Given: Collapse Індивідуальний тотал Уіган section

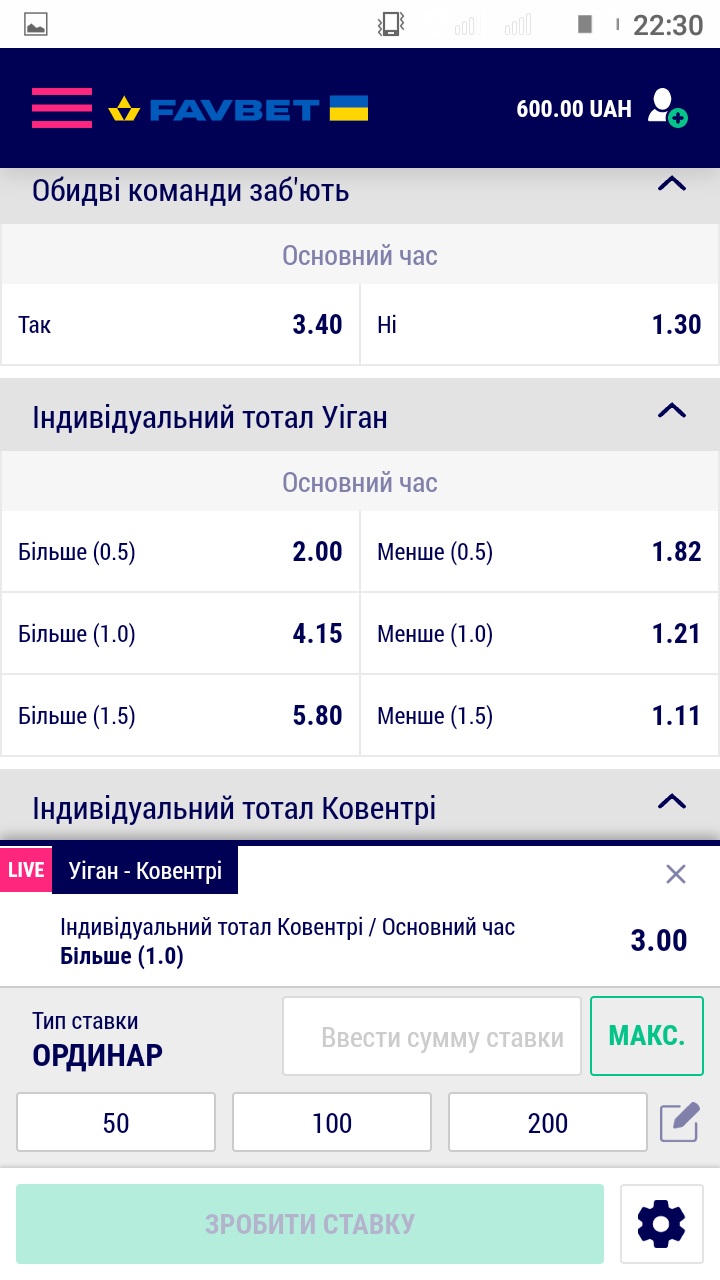Looking at the screenshot, I should [672, 411].
